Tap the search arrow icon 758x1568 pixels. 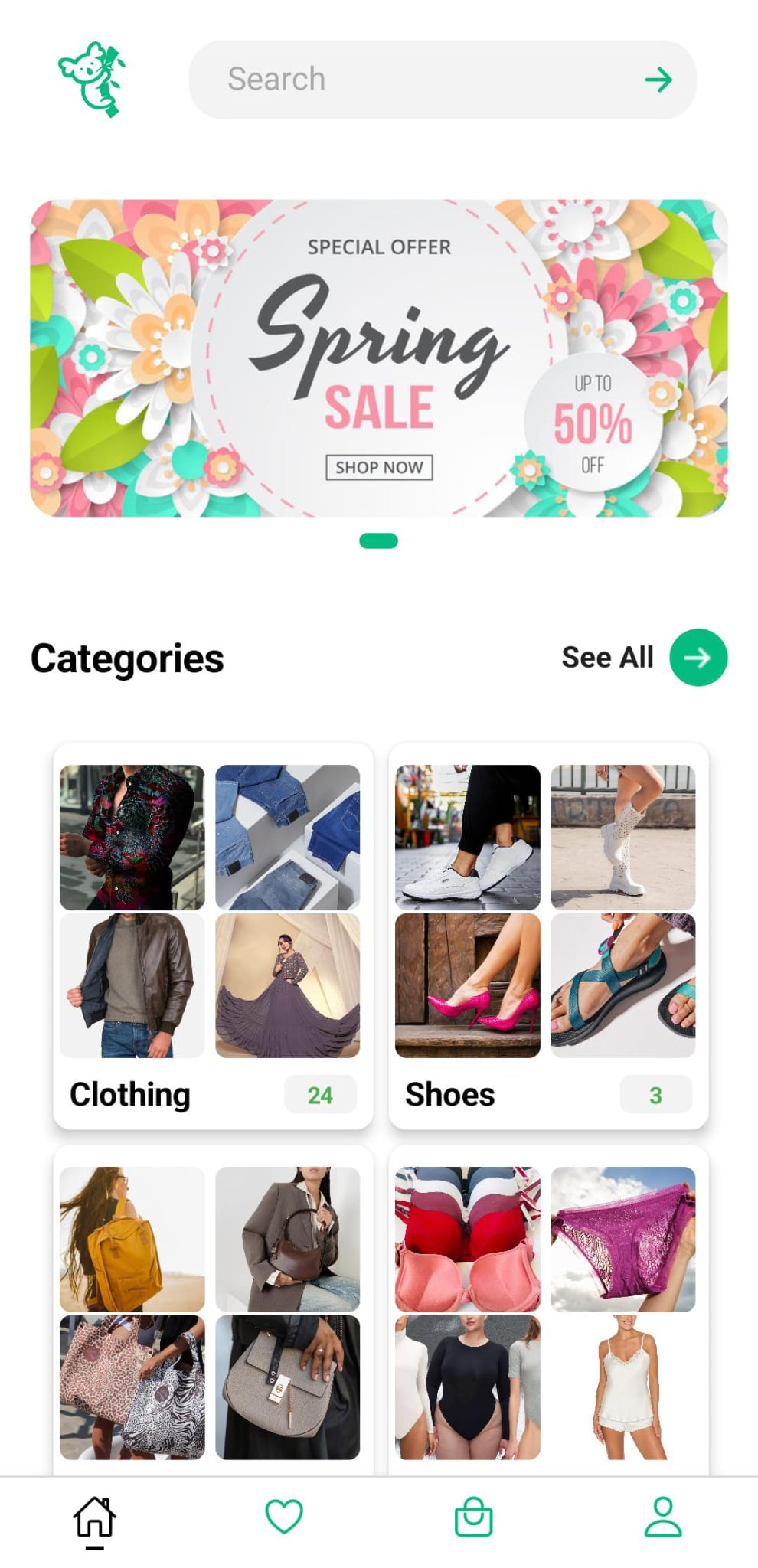point(658,78)
